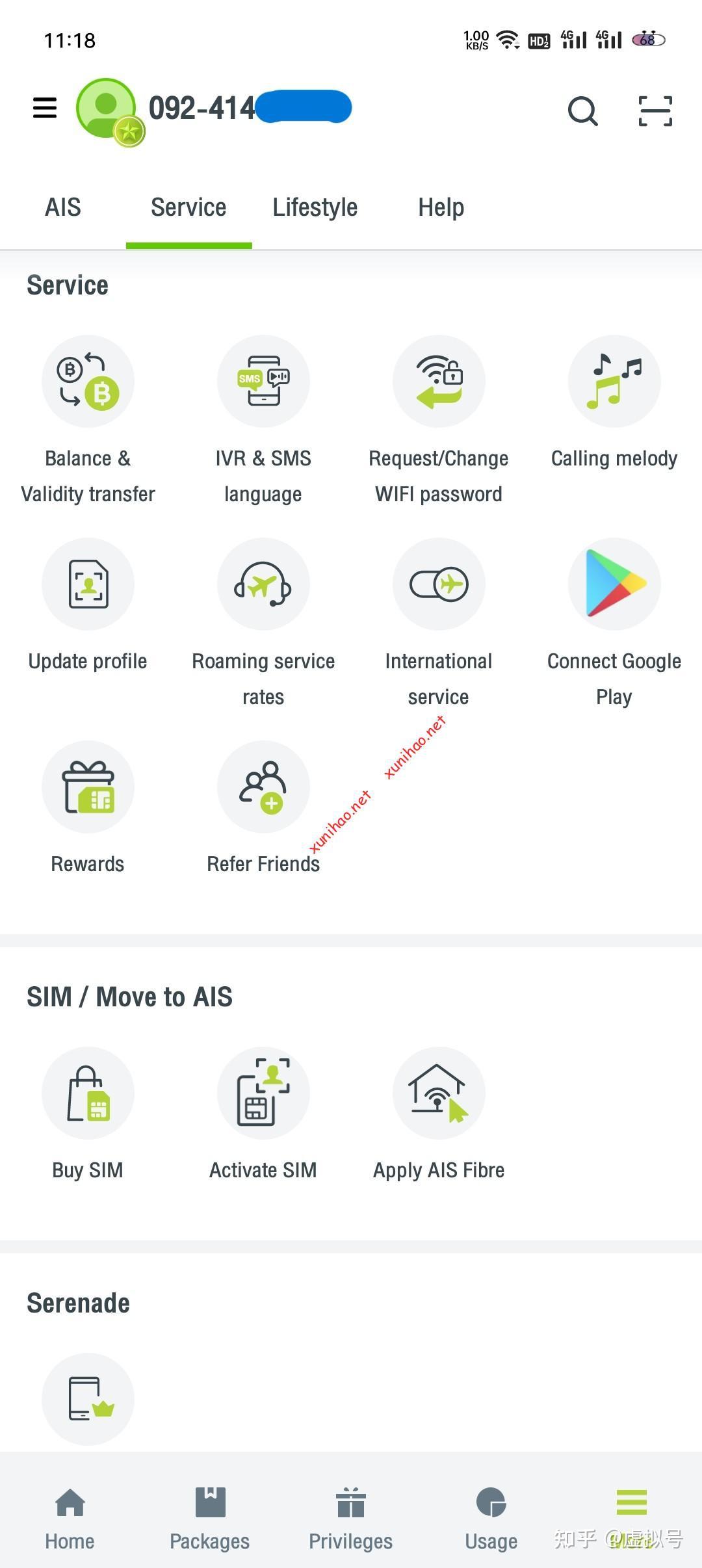The height and width of the screenshot is (1568, 702).
Task: Select the Help tab
Action: point(441,208)
